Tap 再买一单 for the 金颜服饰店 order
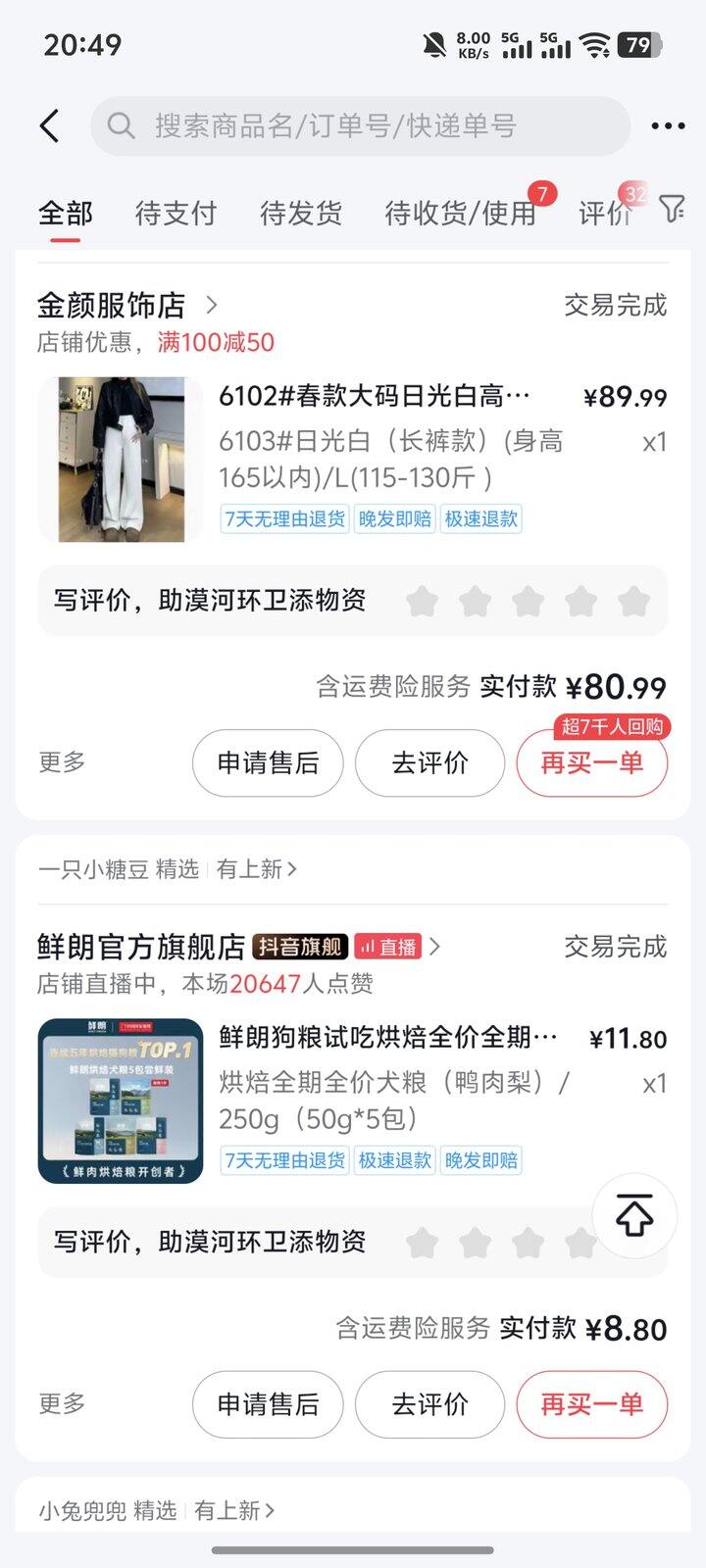706x1568 pixels. point(591,762)
